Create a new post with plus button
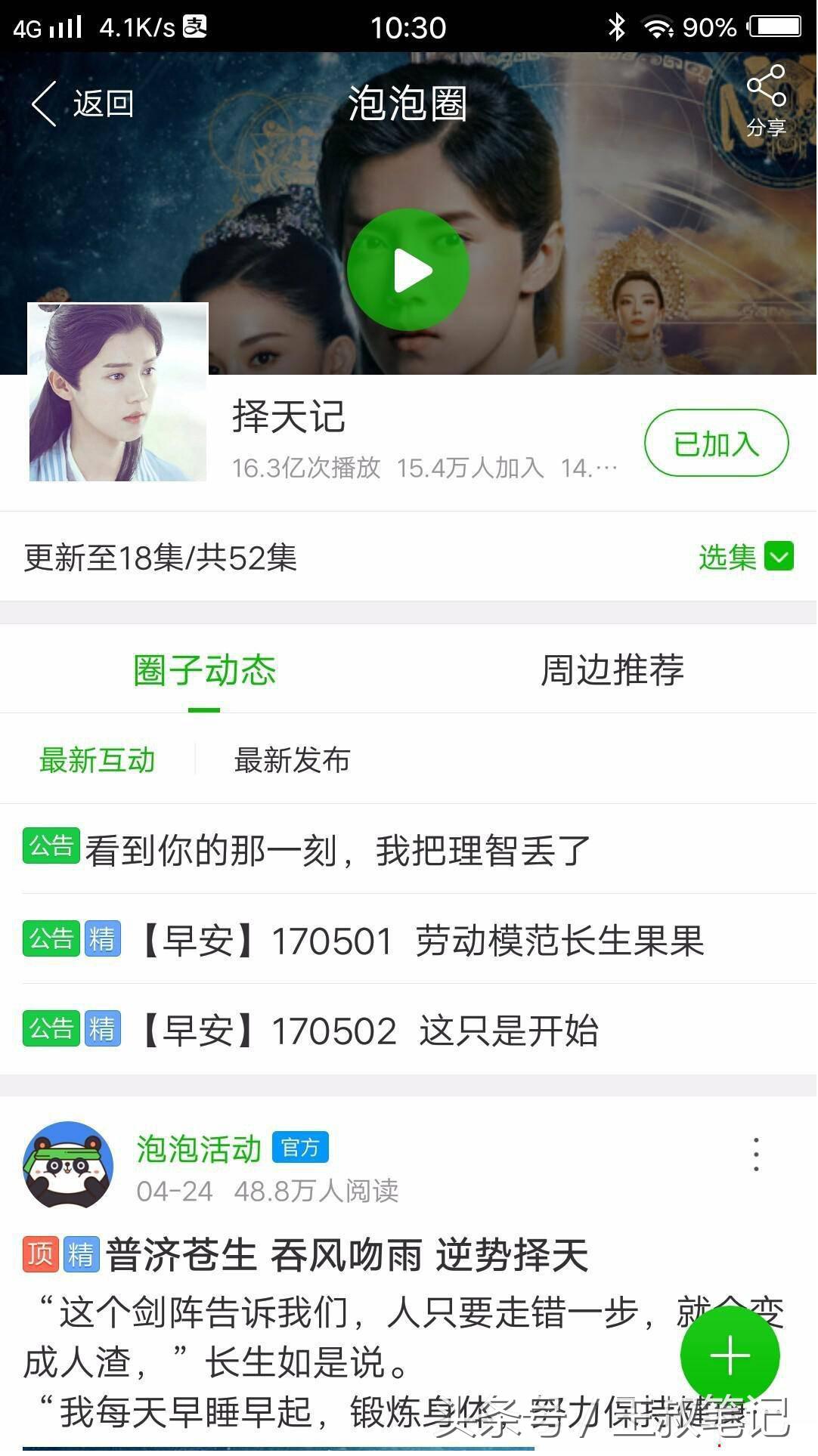Image resolution: width=818 pixels, height=1456 pixels. pyautogui.click(x=730, y=1356)
